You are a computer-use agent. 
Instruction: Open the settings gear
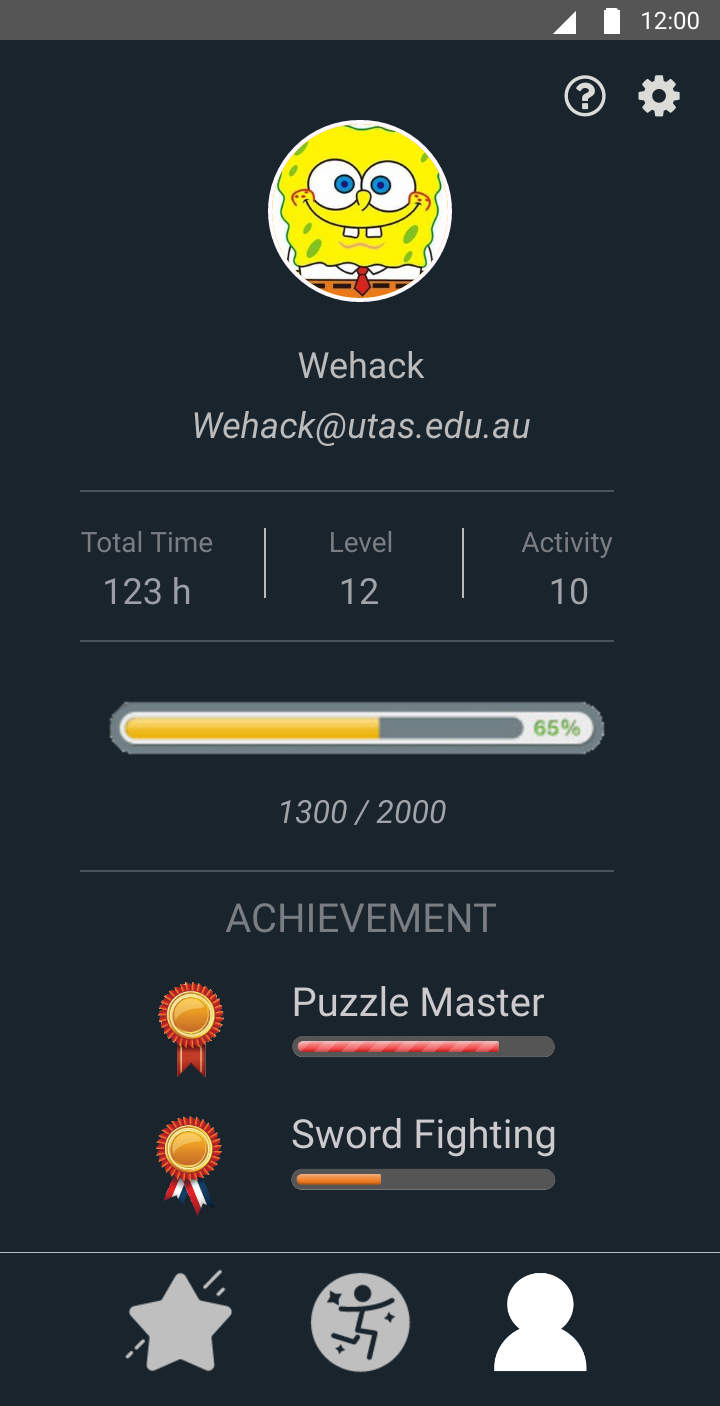659,97
